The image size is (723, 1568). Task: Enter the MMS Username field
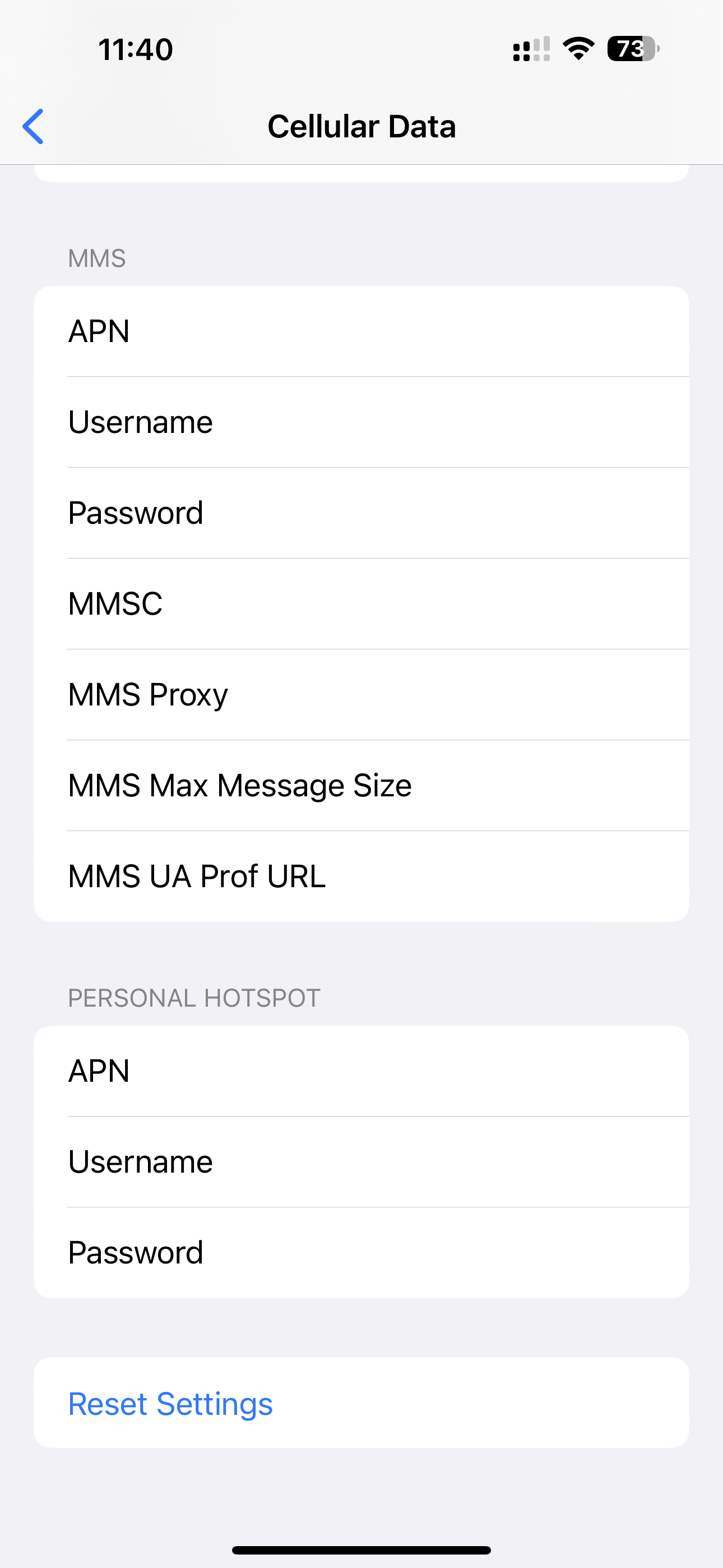tap(361, 422)
